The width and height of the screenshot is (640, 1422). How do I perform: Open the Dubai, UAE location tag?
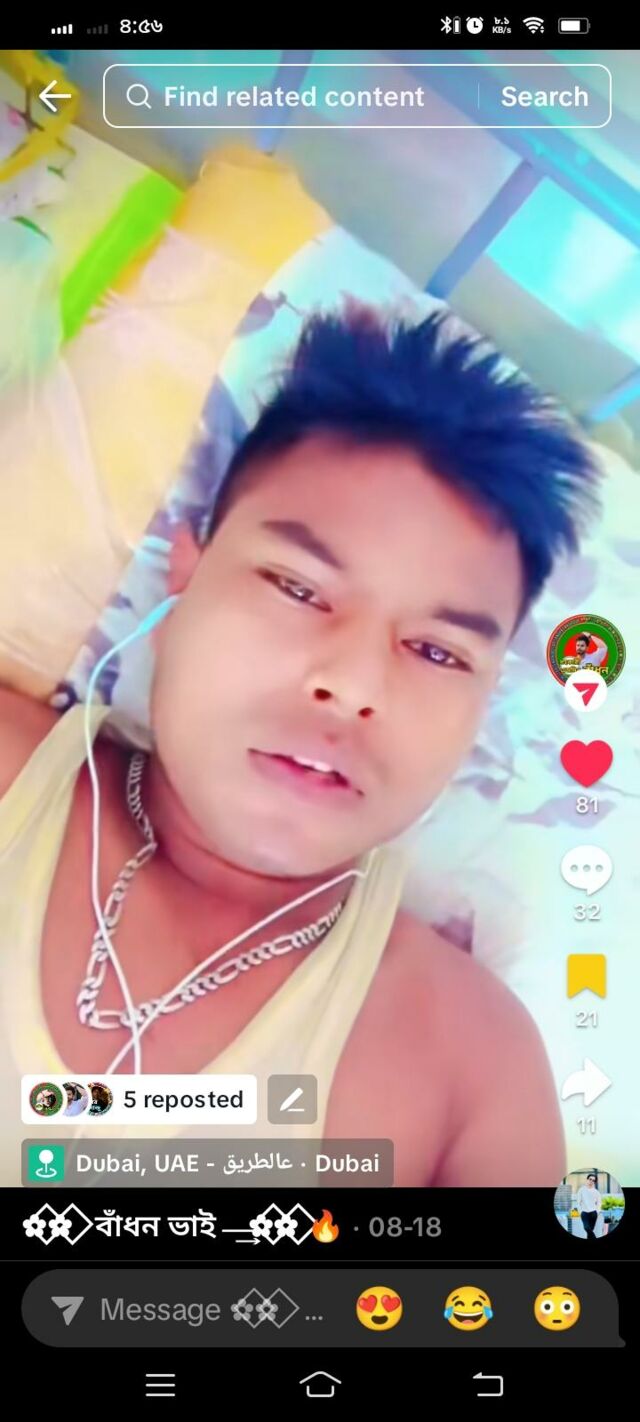[207, 1163]
